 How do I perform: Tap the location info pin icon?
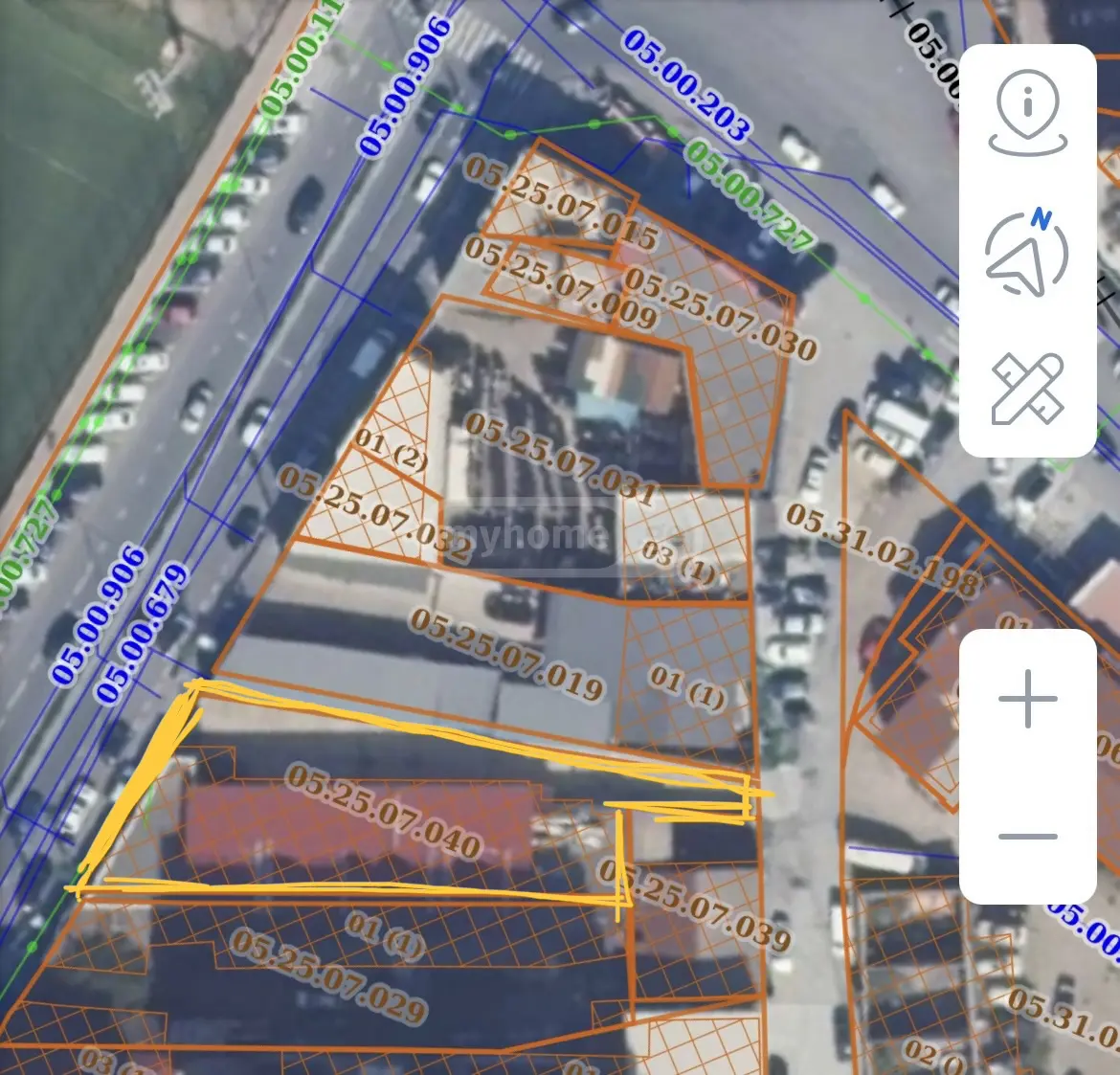coord(1028,112)
